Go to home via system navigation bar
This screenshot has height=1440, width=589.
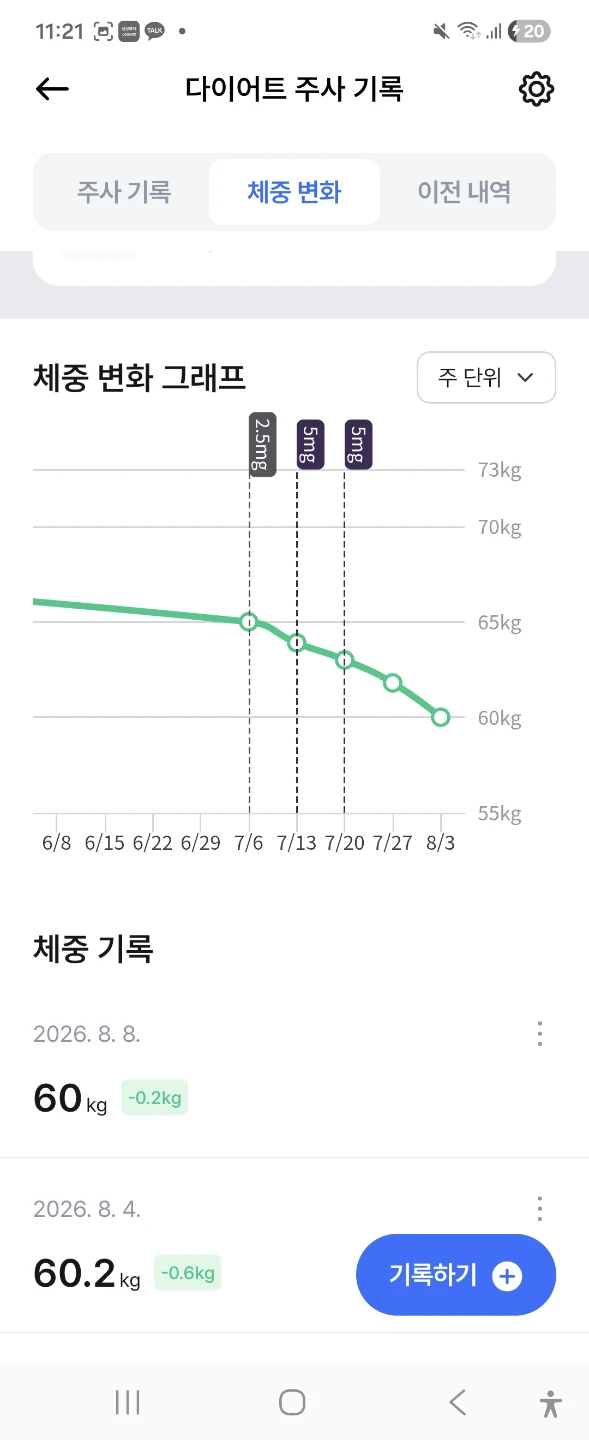coord(292,1402)
